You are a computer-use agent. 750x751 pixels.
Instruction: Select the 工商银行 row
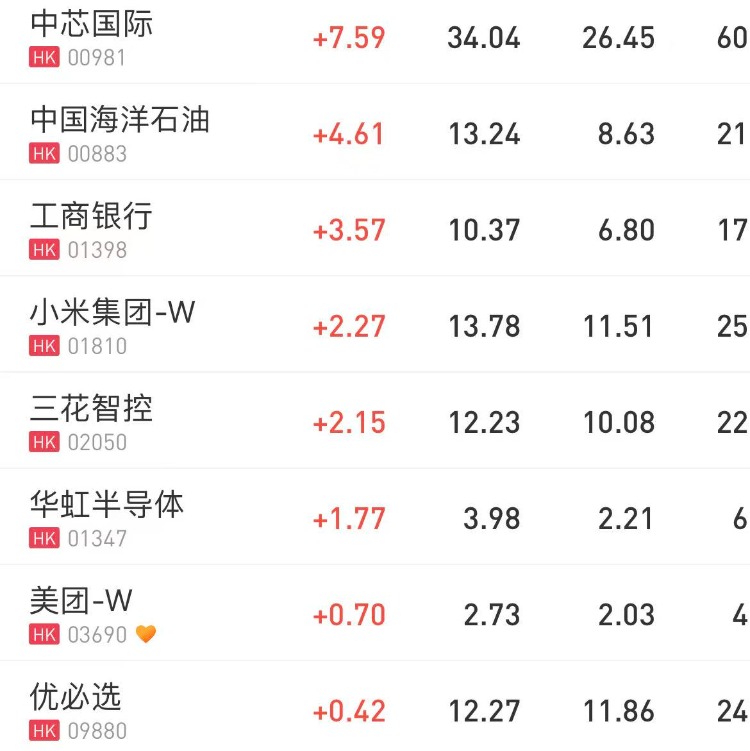click(92, 216)
